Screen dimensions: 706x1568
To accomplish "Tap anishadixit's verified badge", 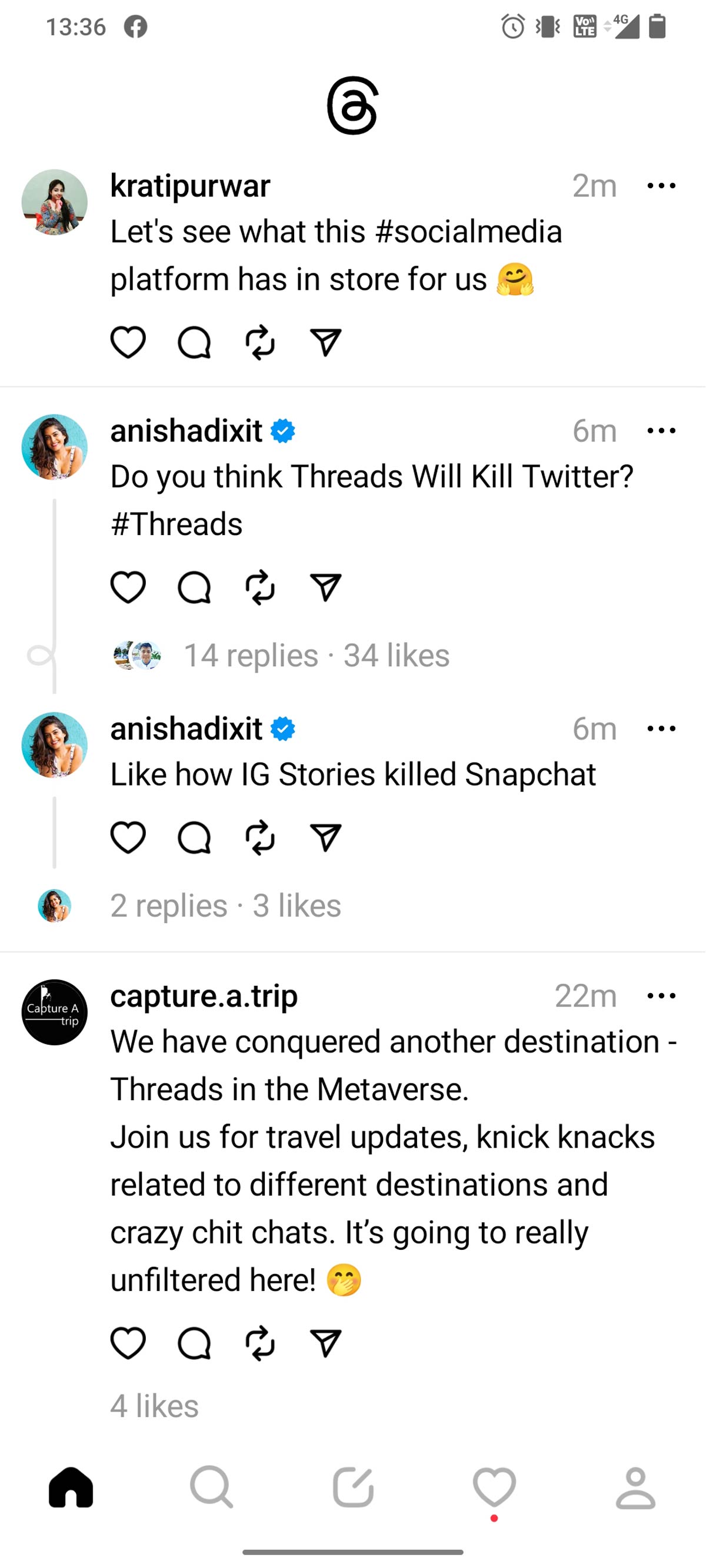I will (282, 430).
